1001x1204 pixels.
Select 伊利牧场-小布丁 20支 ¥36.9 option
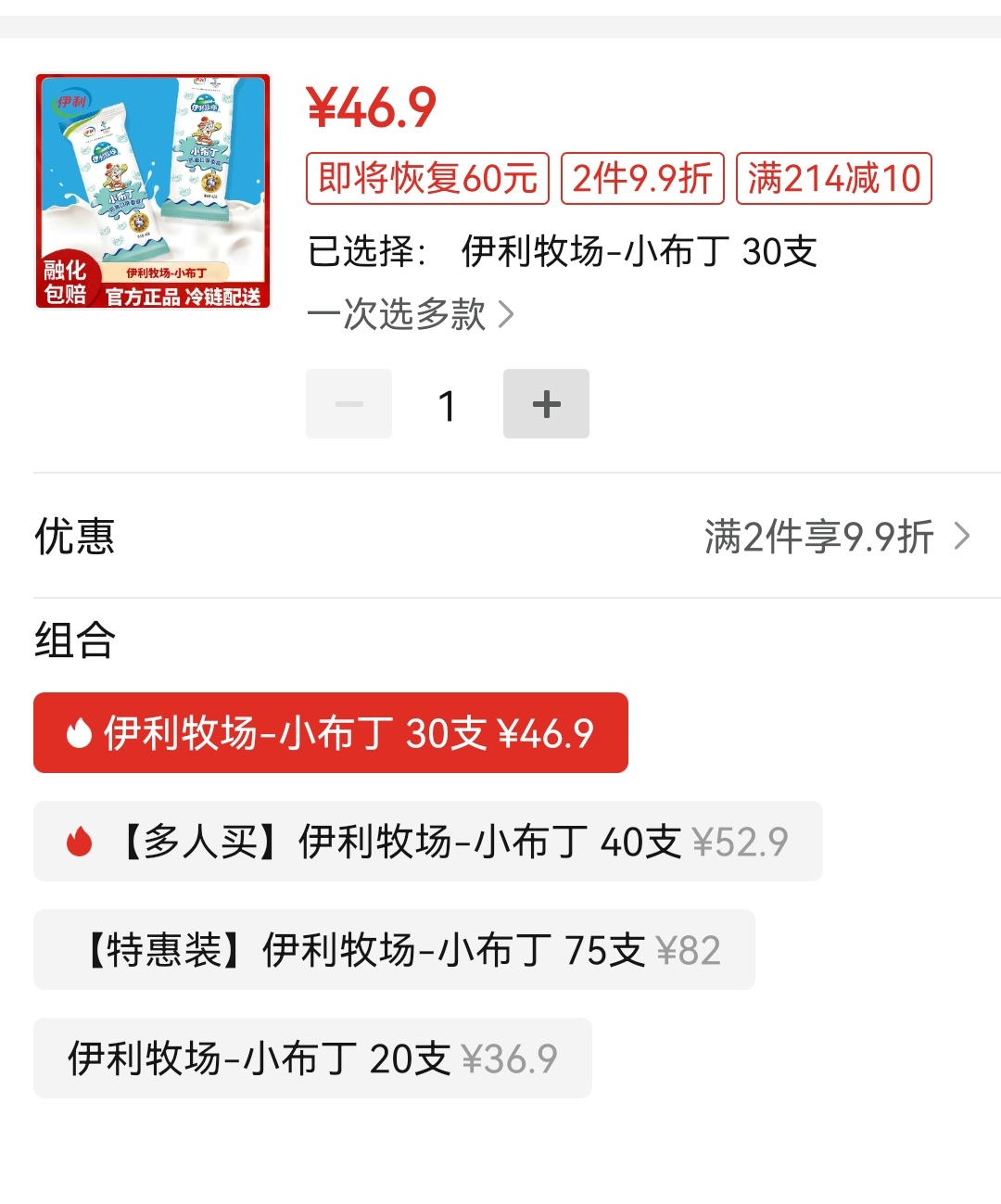coord(312,1058)
